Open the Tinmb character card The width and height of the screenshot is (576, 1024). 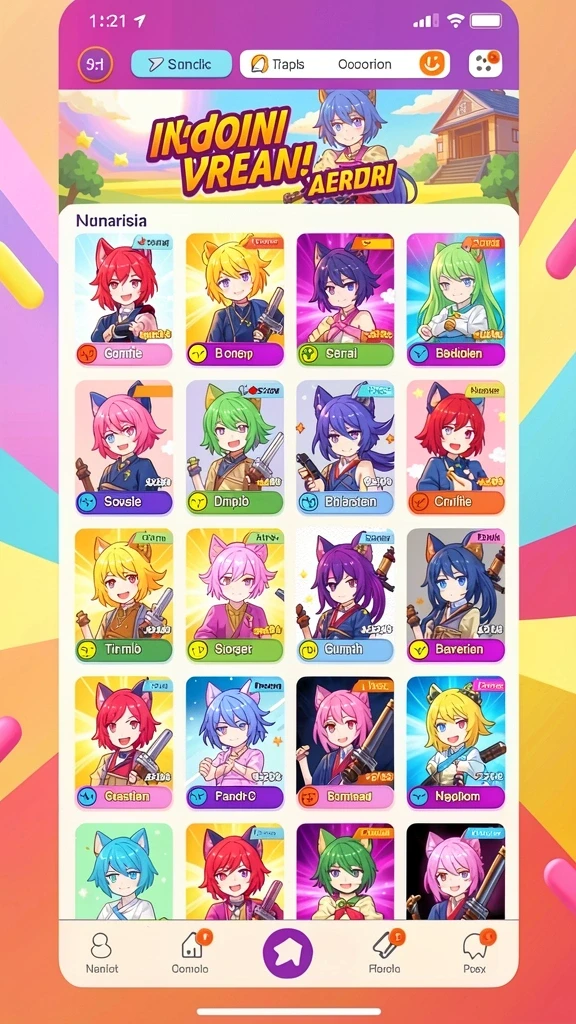pos(123,596)
